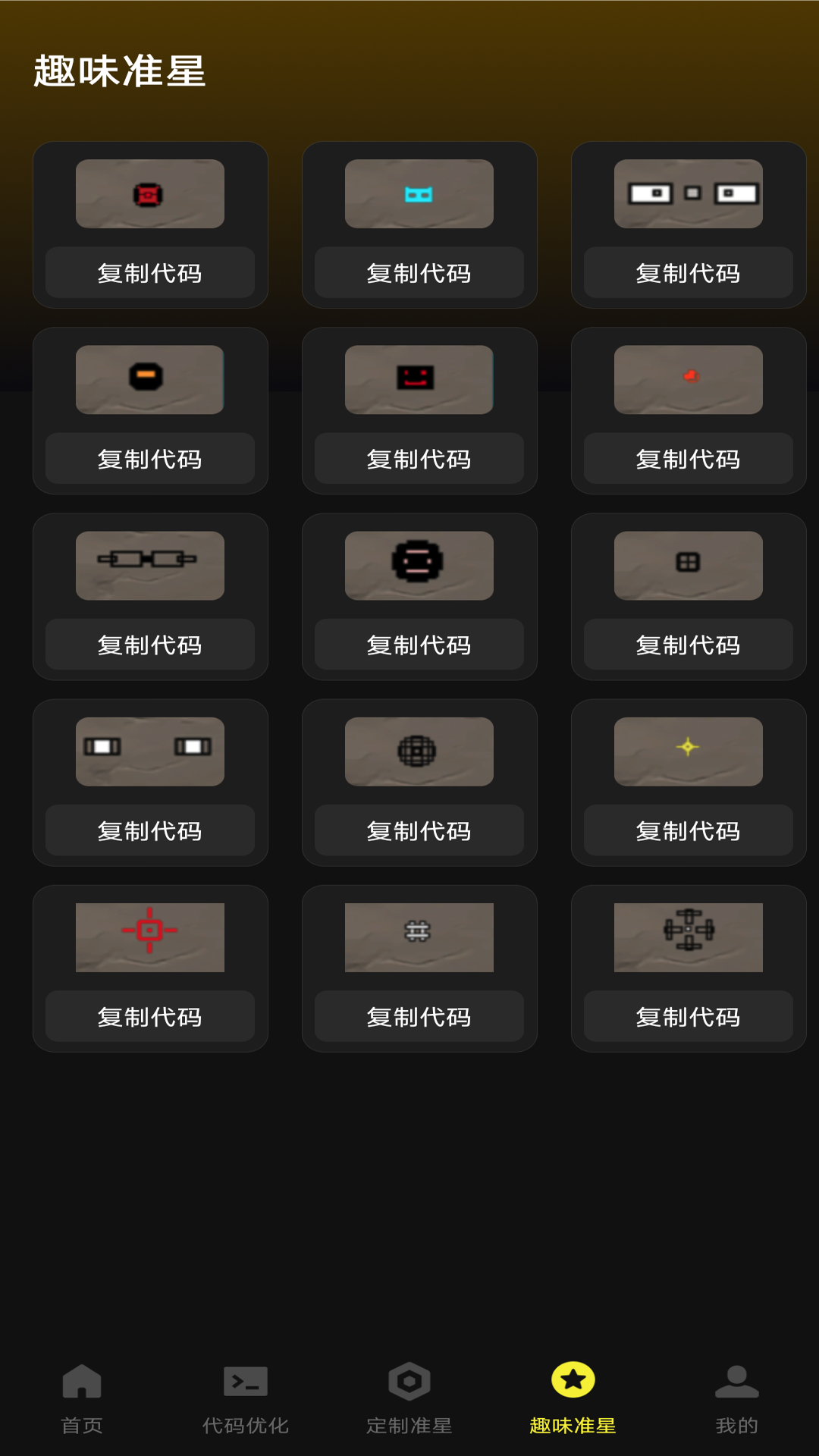Copy code for the glasses-shaped crosshair

pos(150,645)
